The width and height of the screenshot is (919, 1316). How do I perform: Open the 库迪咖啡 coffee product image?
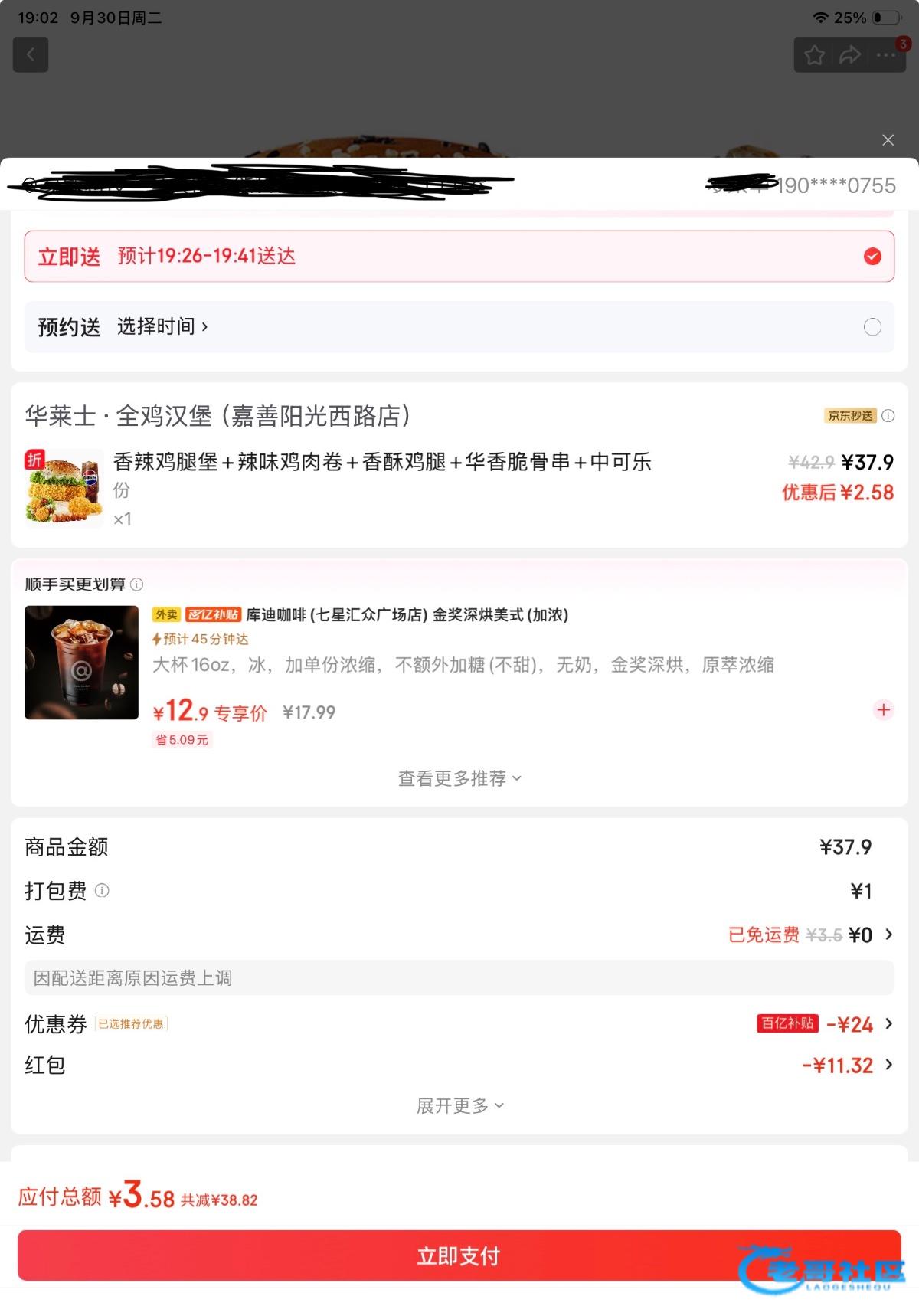tap(81, 663)
